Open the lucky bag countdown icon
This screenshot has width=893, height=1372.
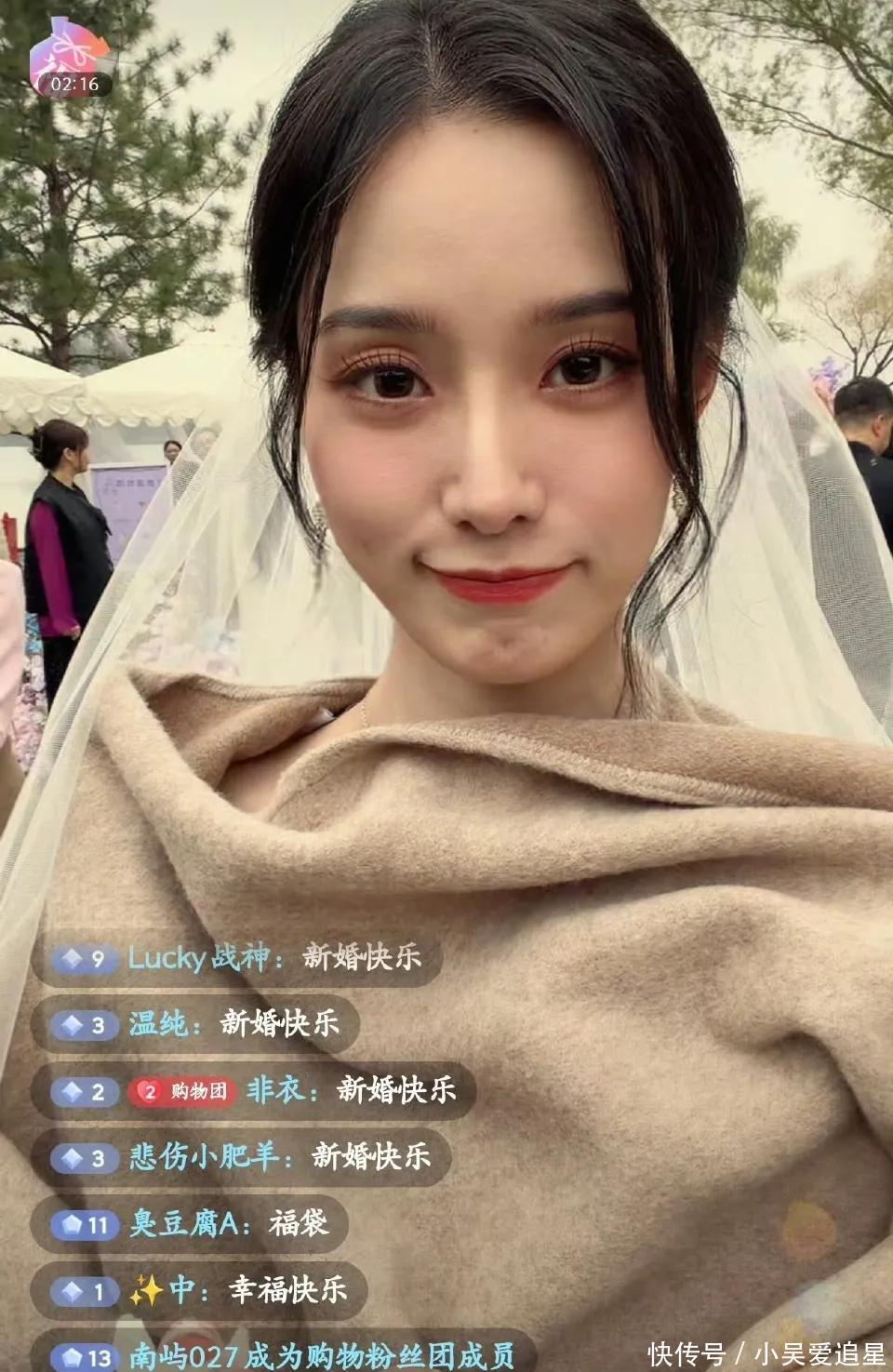[72, 64]
